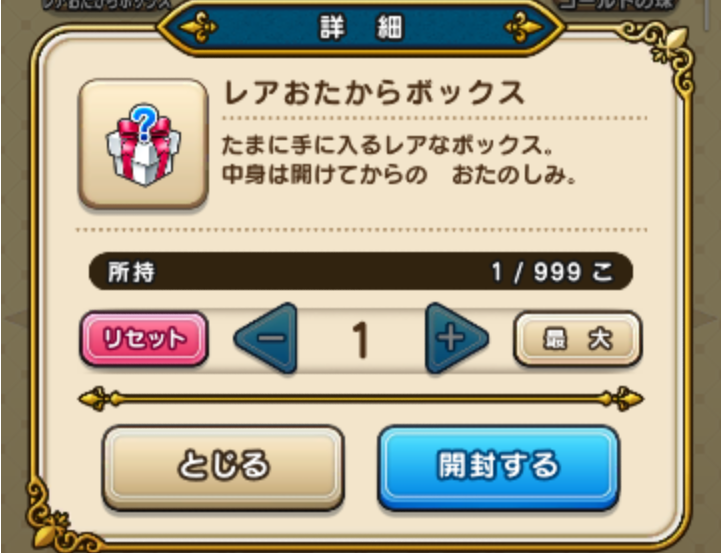Image resolution: width=721 pixels, height=553 pixels.
Task: Tap the リセット reset button
Action: click(x=143, y=339)
